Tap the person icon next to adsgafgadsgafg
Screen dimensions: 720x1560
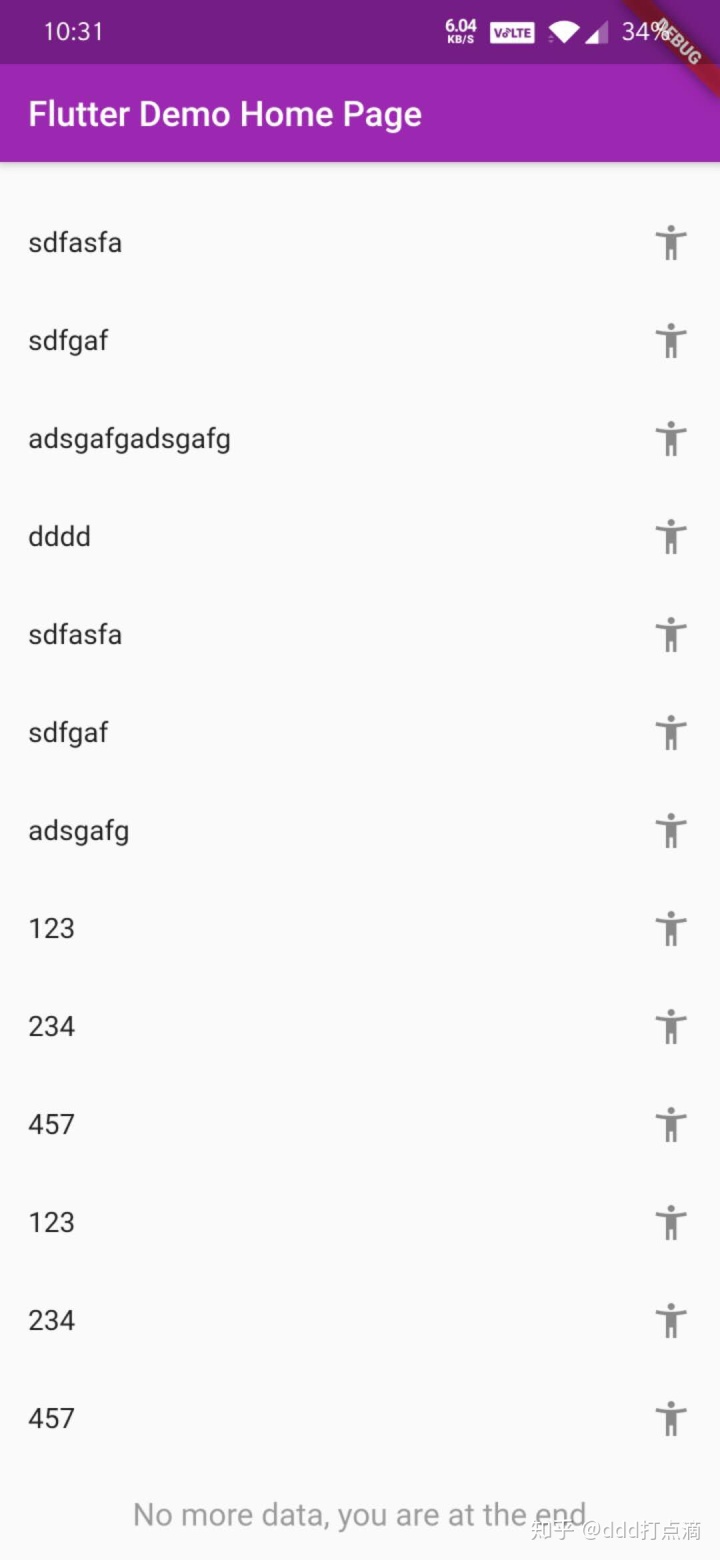(x=671, y=439)
